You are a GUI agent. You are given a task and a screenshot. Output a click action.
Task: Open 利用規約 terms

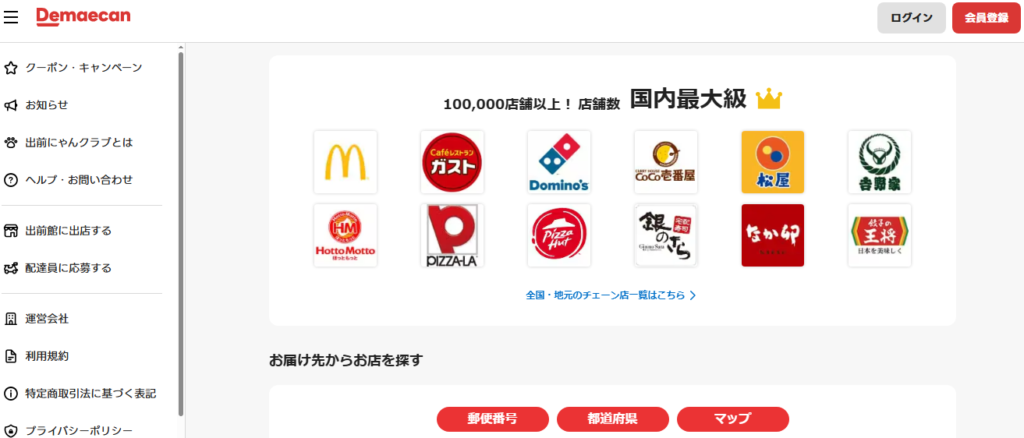(47, 356)
